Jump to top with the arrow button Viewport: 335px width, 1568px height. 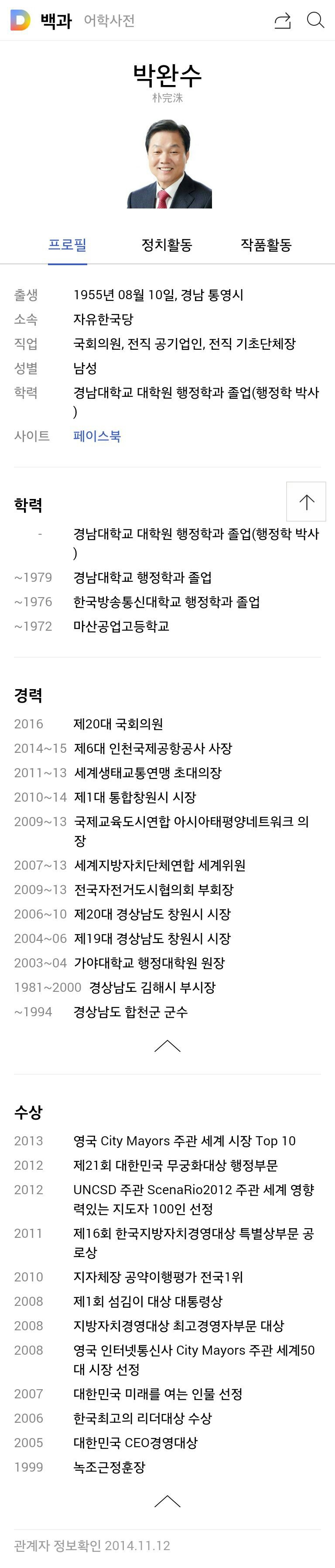click(x=306, y=502)
